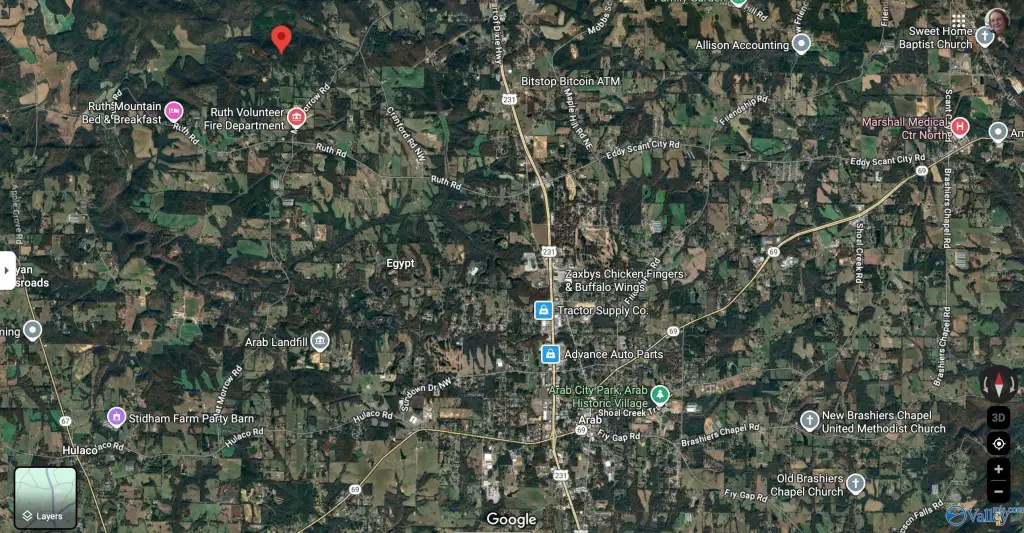
Task: Open Allison Accounting place marker
Action: 800,44
